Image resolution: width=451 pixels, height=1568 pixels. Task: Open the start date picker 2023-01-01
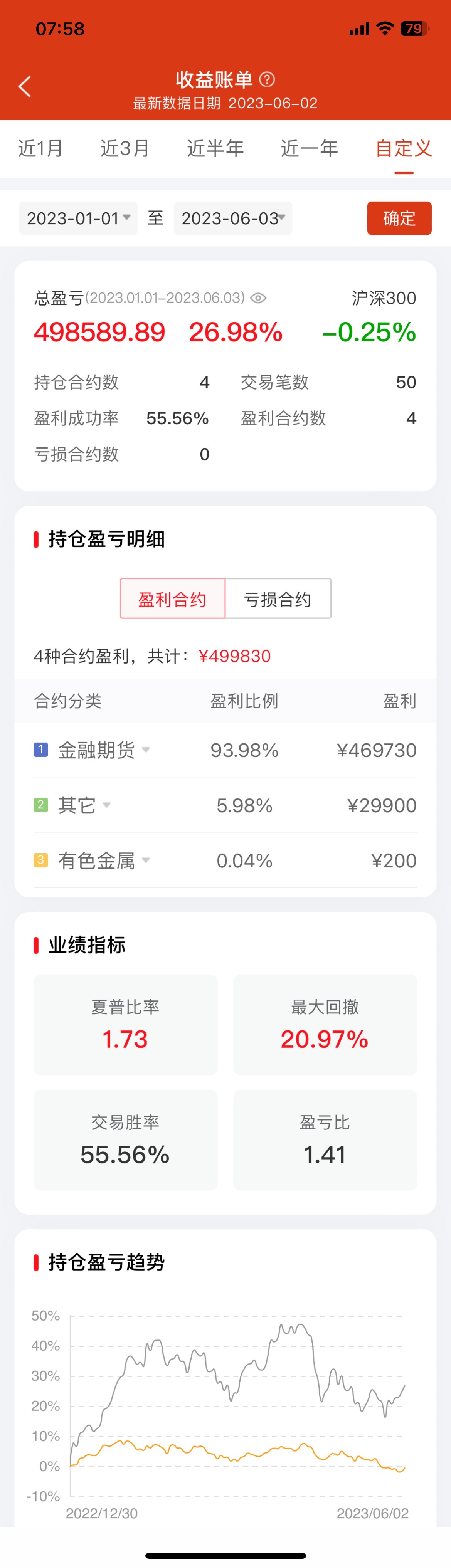click(79, 218)
